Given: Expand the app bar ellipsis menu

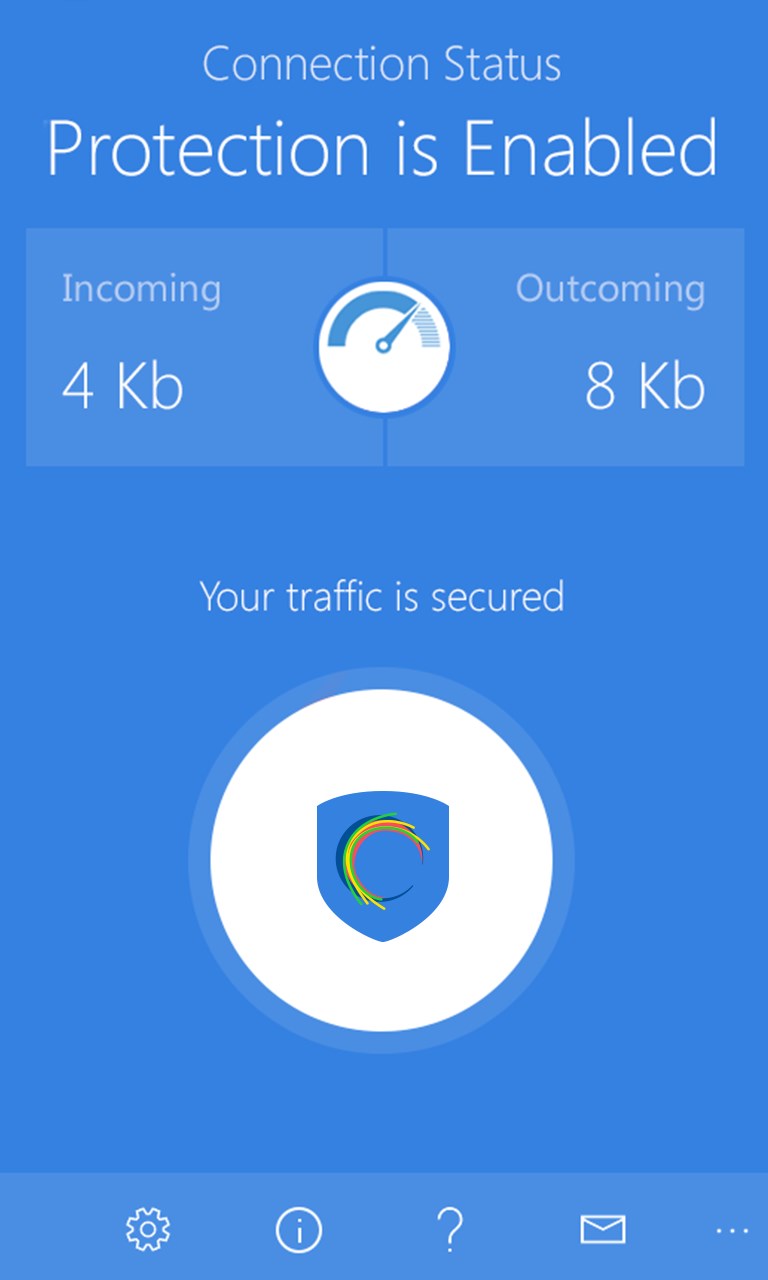Looking at the screenshot, I should (732, 1230).
